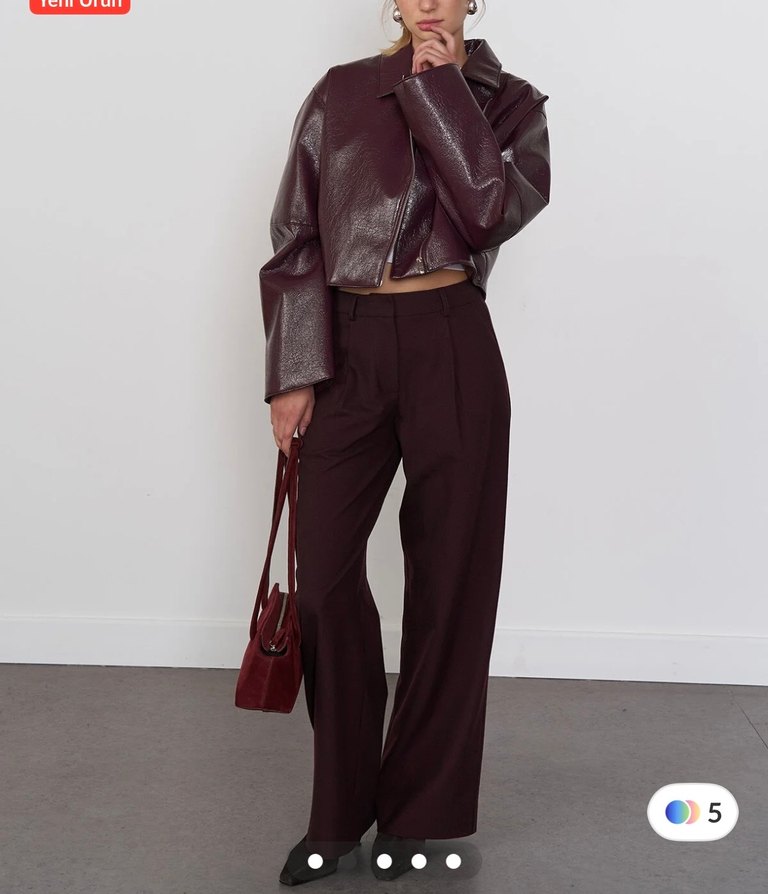Jump to the last image indicator dot

click(453, 861)
